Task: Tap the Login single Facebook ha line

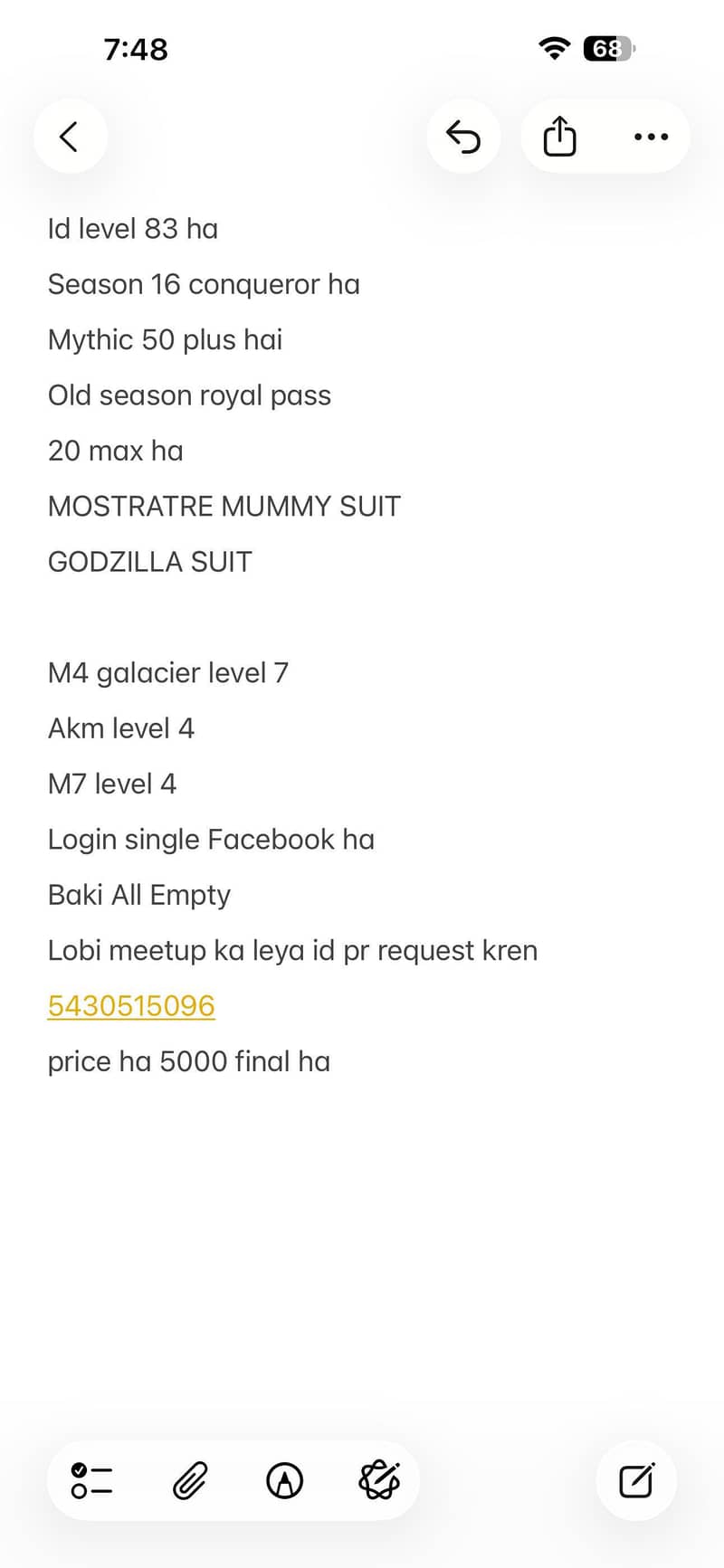Action: 211,839
